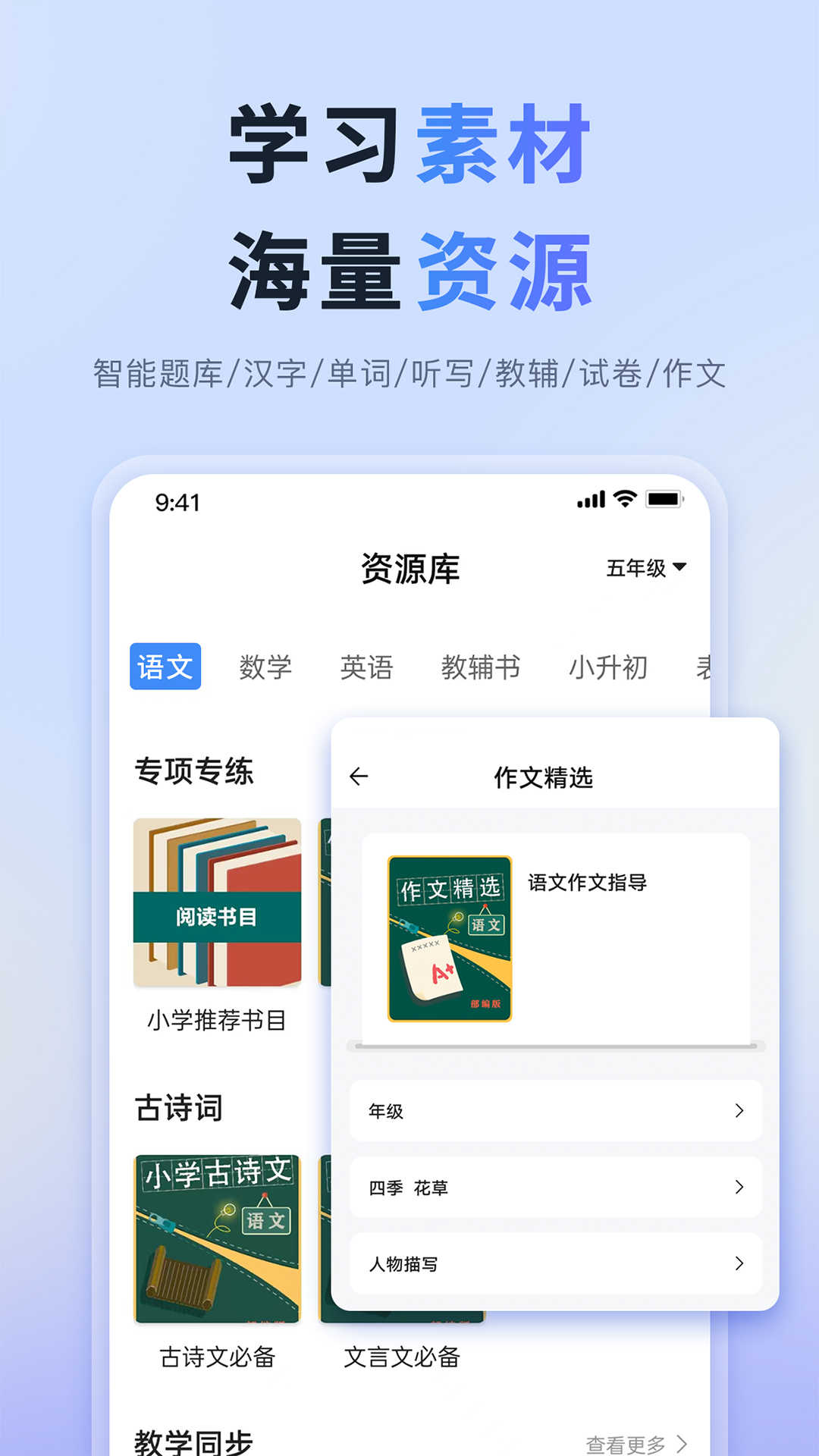Select the 语文 subject filter
This screenshot has height=1456, width=819.
(165, 667)
